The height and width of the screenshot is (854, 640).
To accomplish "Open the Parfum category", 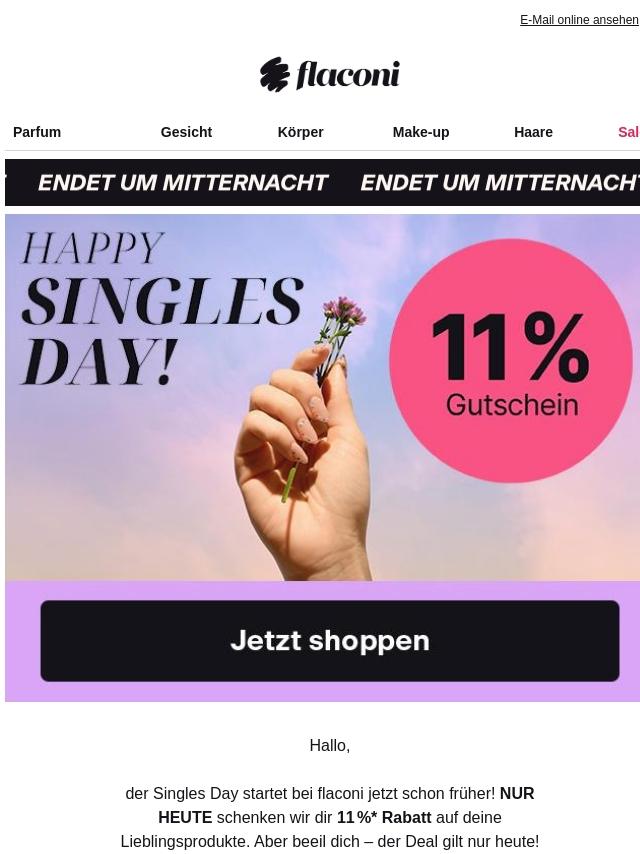I will click(x=37, y=132).
